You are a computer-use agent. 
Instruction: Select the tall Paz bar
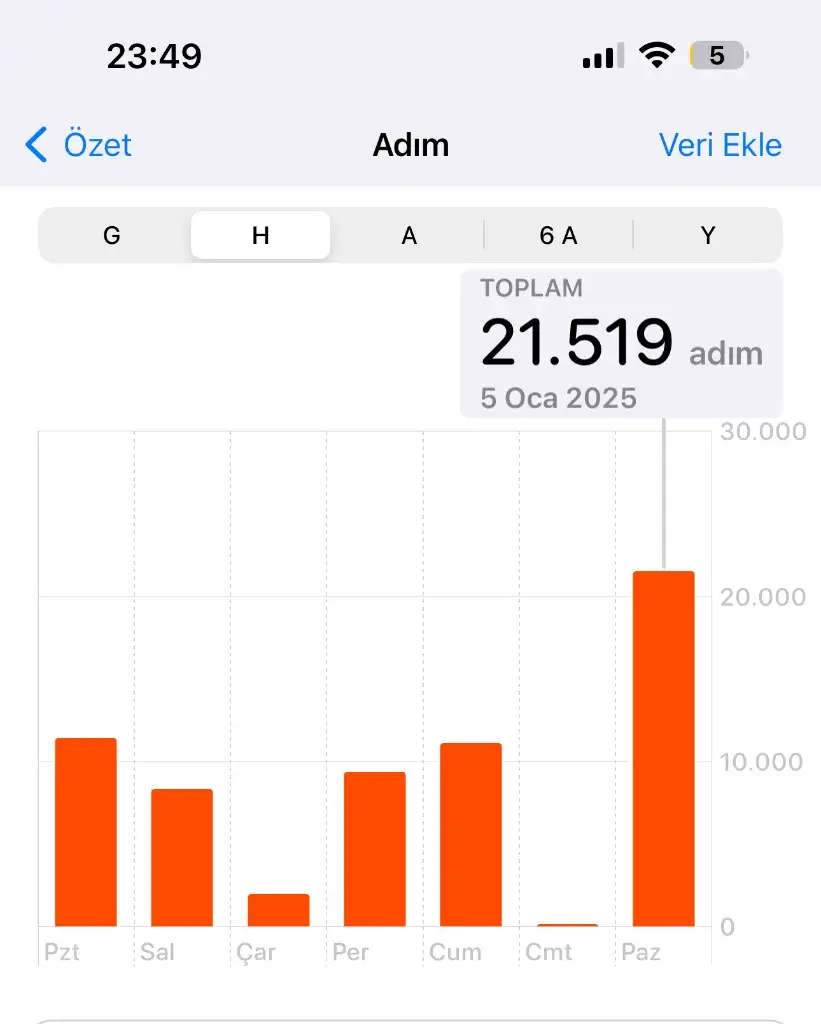point(663,748)
